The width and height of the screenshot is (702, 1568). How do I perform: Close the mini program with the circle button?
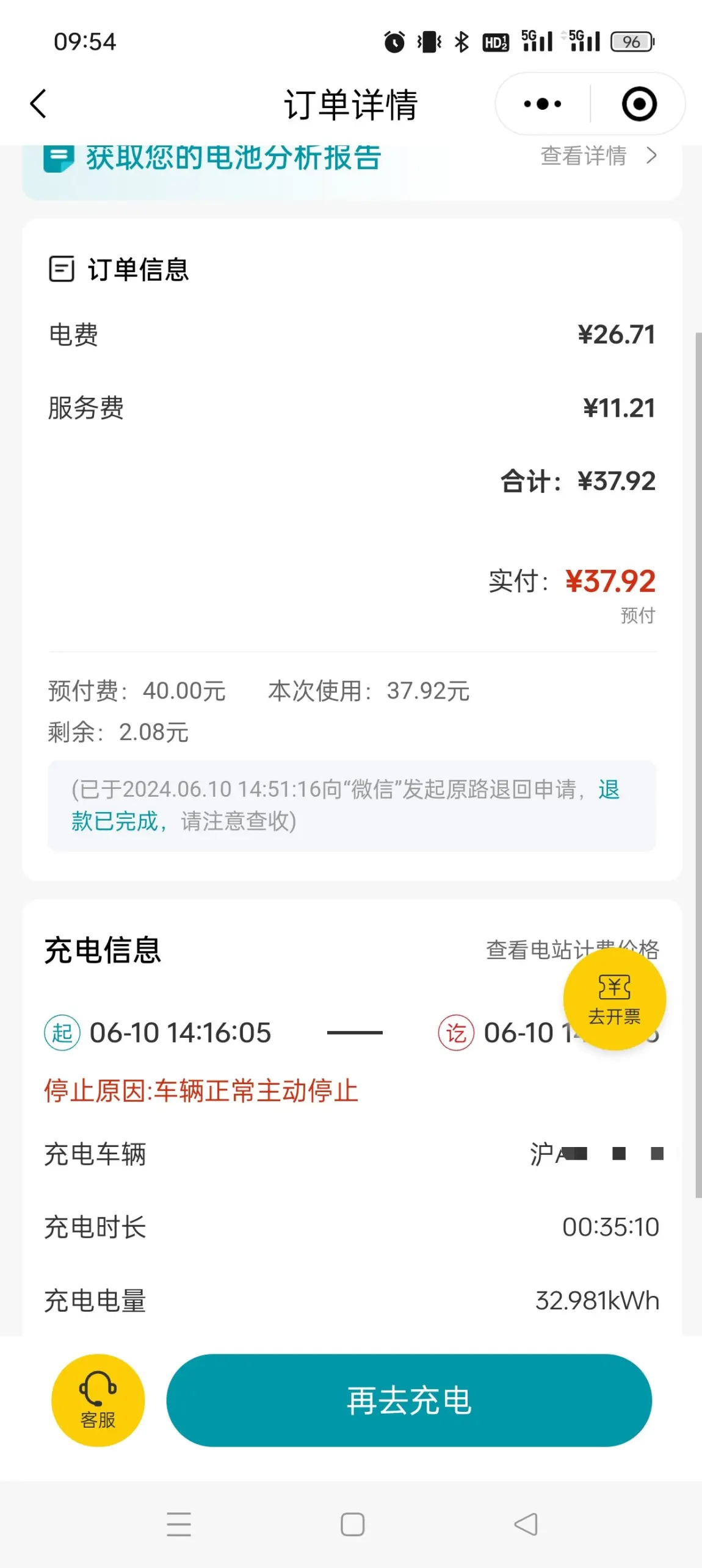tap(639, 104)
